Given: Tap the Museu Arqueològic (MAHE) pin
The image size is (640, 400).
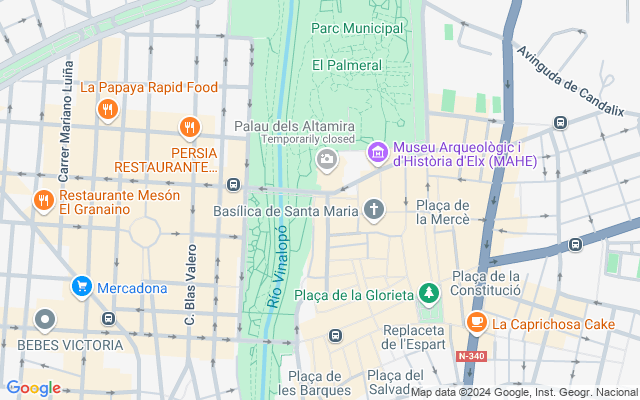Looking at the screenshot, I should tap(377, 153).
